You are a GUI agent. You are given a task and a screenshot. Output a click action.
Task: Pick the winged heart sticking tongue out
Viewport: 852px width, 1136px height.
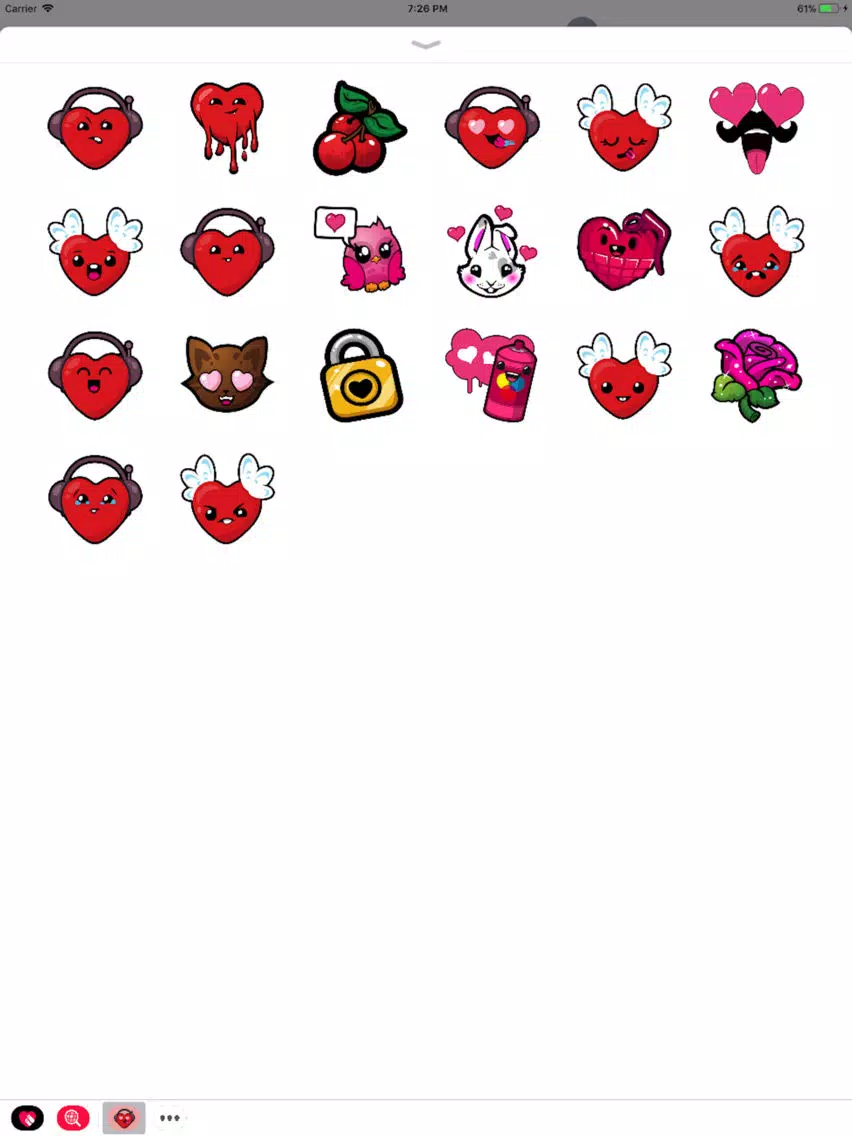(x=624, y=127)
